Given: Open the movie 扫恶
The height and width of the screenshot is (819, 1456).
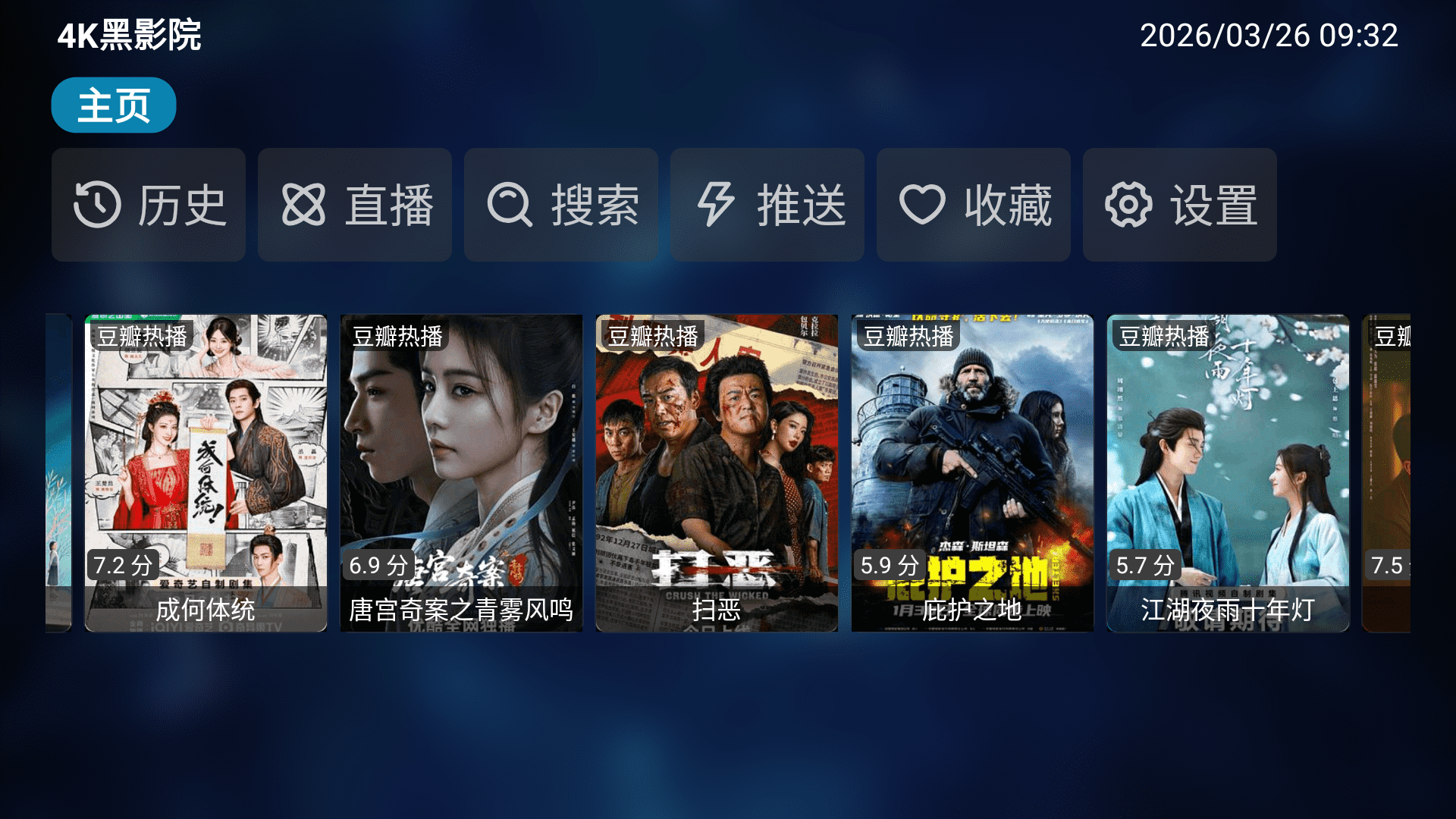Looking at the screenshot, I should (x=717, y=472).
